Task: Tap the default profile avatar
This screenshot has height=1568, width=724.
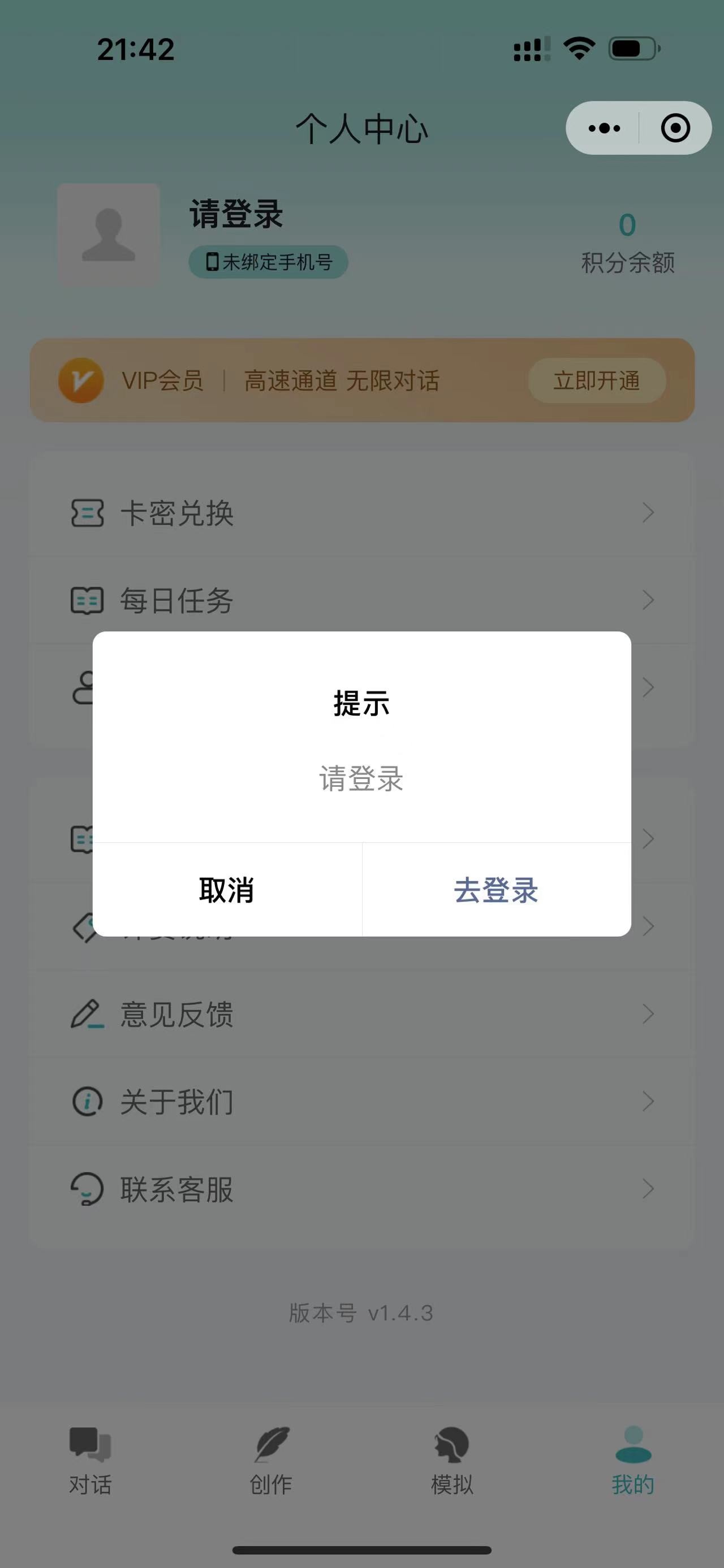Action: (109, 235)
